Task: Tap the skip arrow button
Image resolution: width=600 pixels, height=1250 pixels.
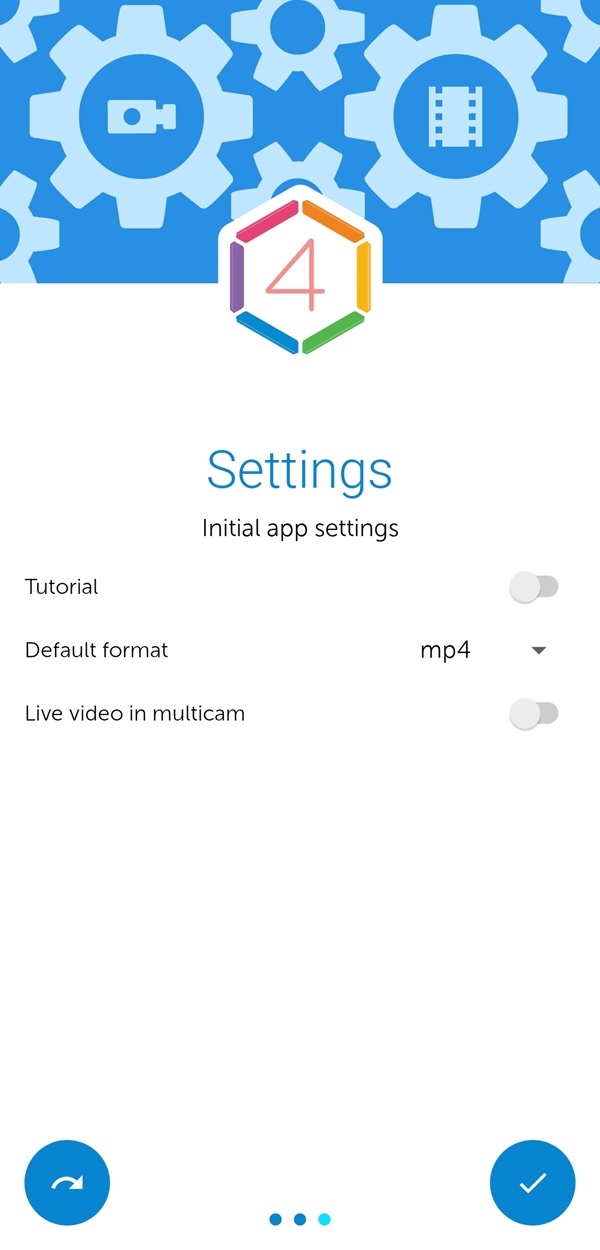Action: click(67, 1183)
